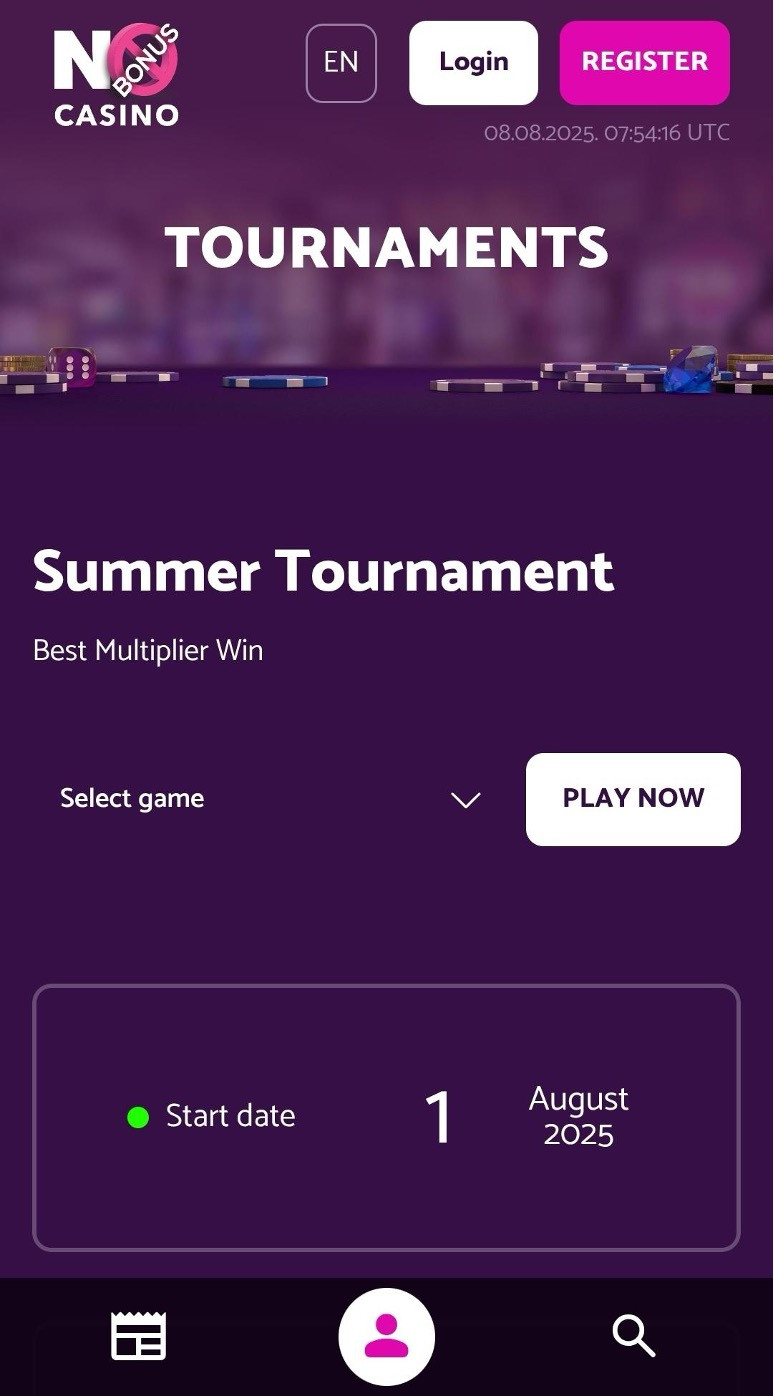
Task: Tap the Login button
Action: pyautogui.click(x=473, y=63)
